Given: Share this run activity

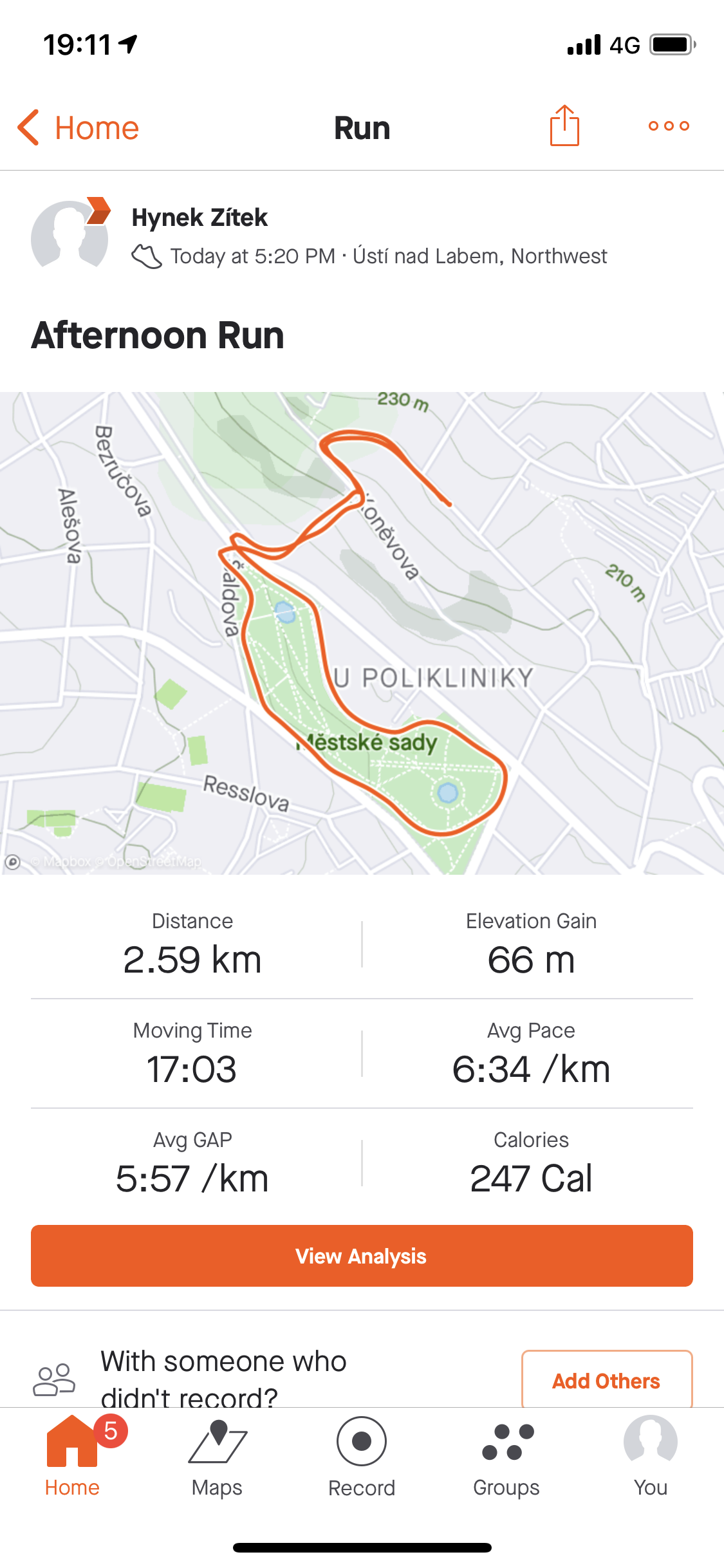Looking at the screenshot, I should click(564, 126).
